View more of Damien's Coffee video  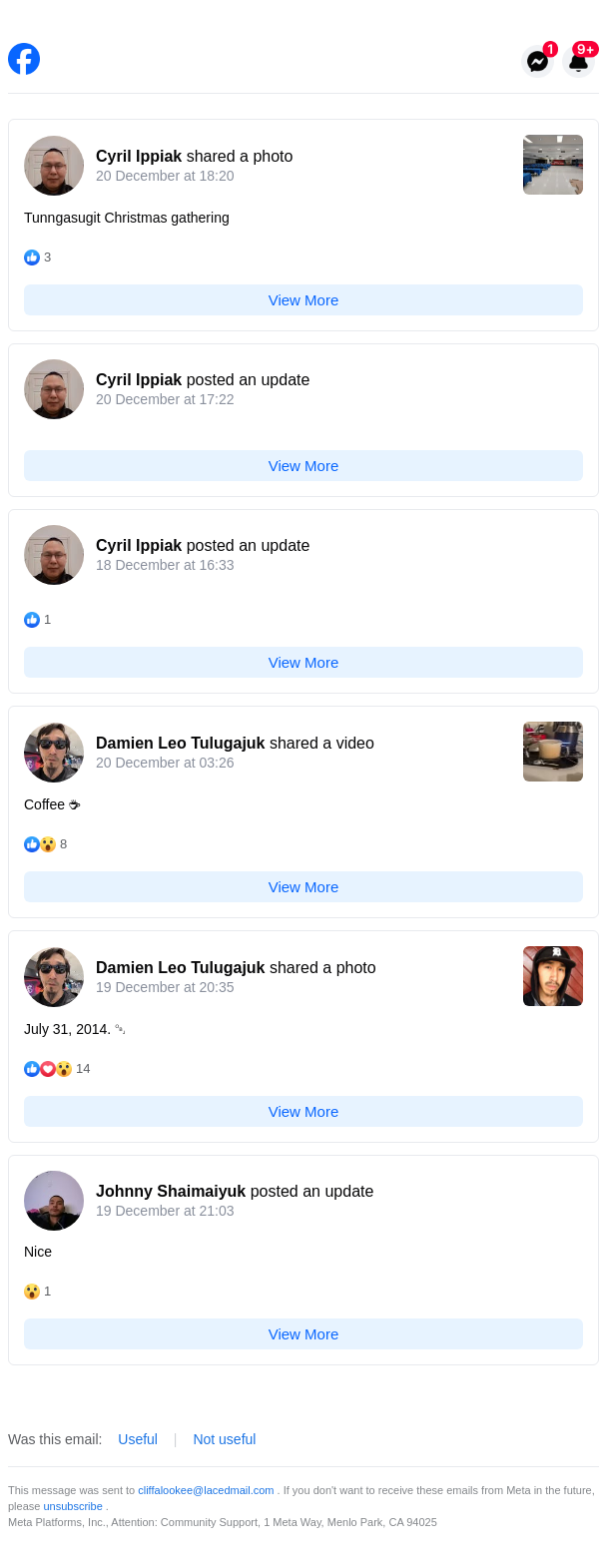point(303,887)
